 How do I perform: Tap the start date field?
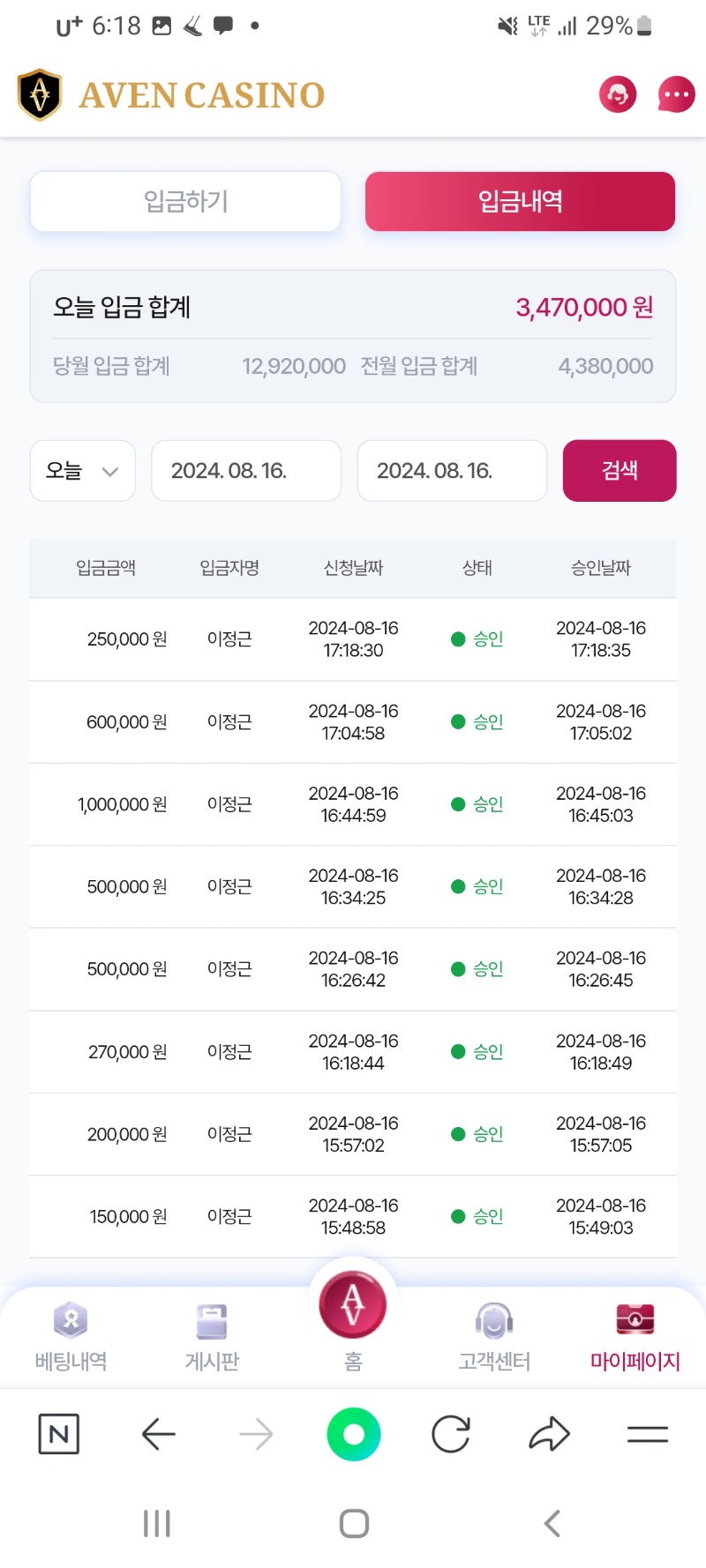(246, 471)
